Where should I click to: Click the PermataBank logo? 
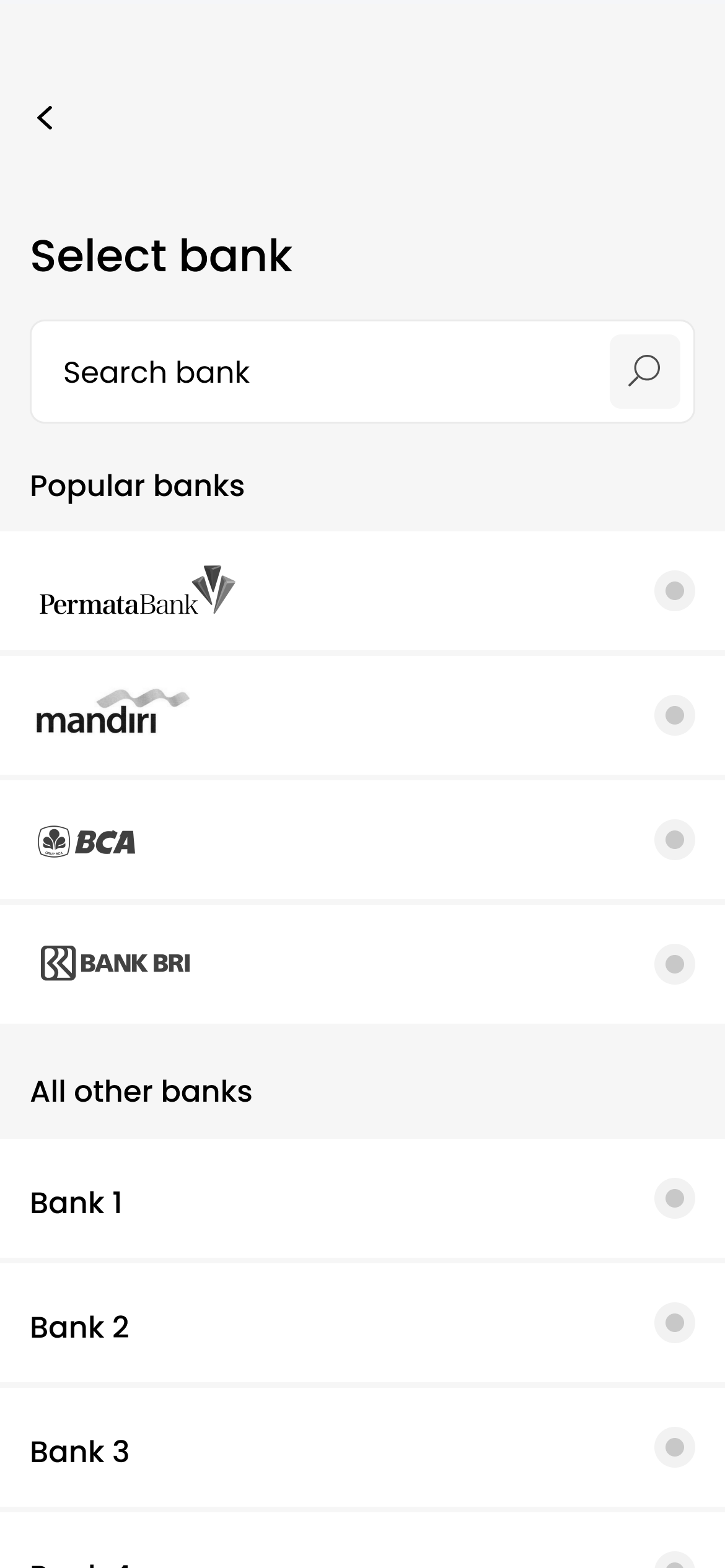(x=135, y=591)
